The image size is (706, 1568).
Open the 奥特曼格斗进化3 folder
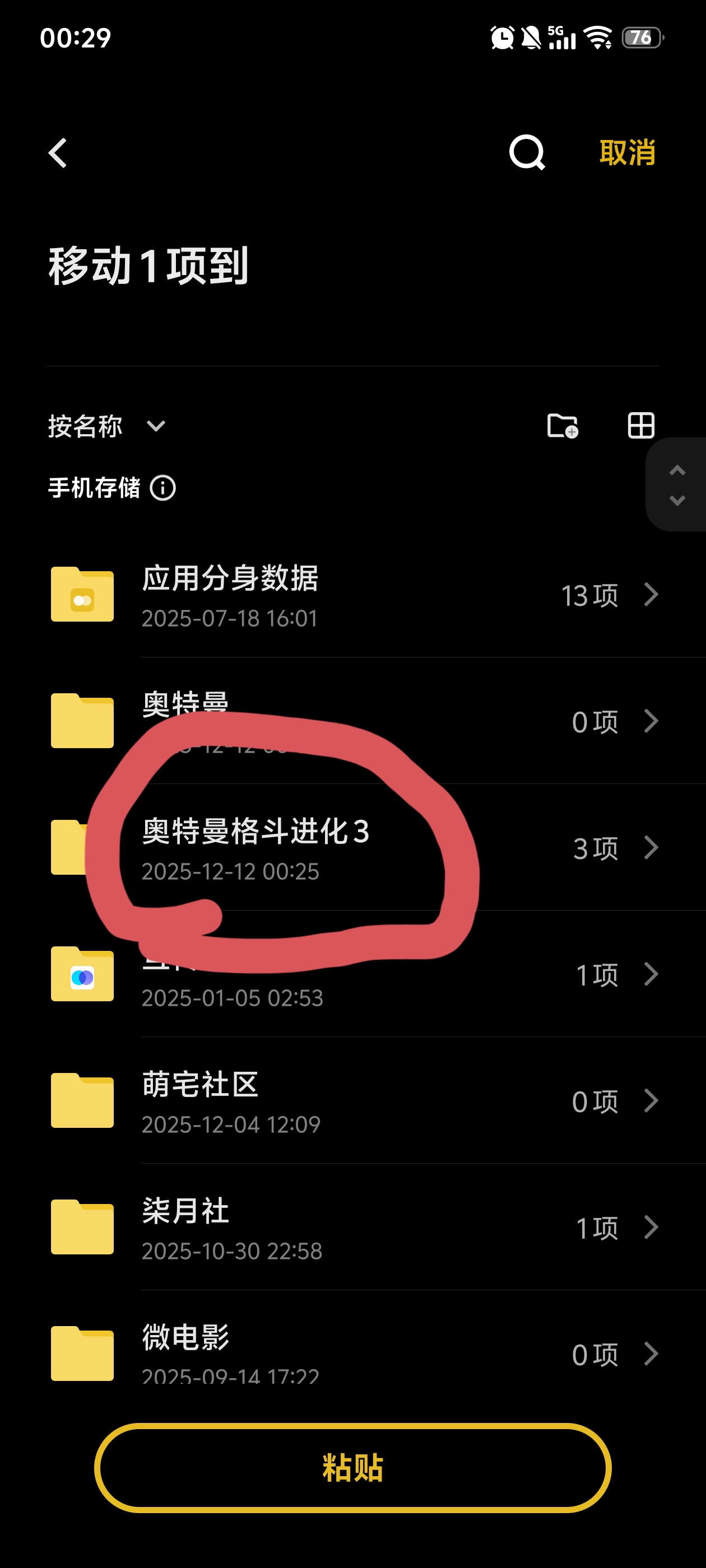coord(354,848)
